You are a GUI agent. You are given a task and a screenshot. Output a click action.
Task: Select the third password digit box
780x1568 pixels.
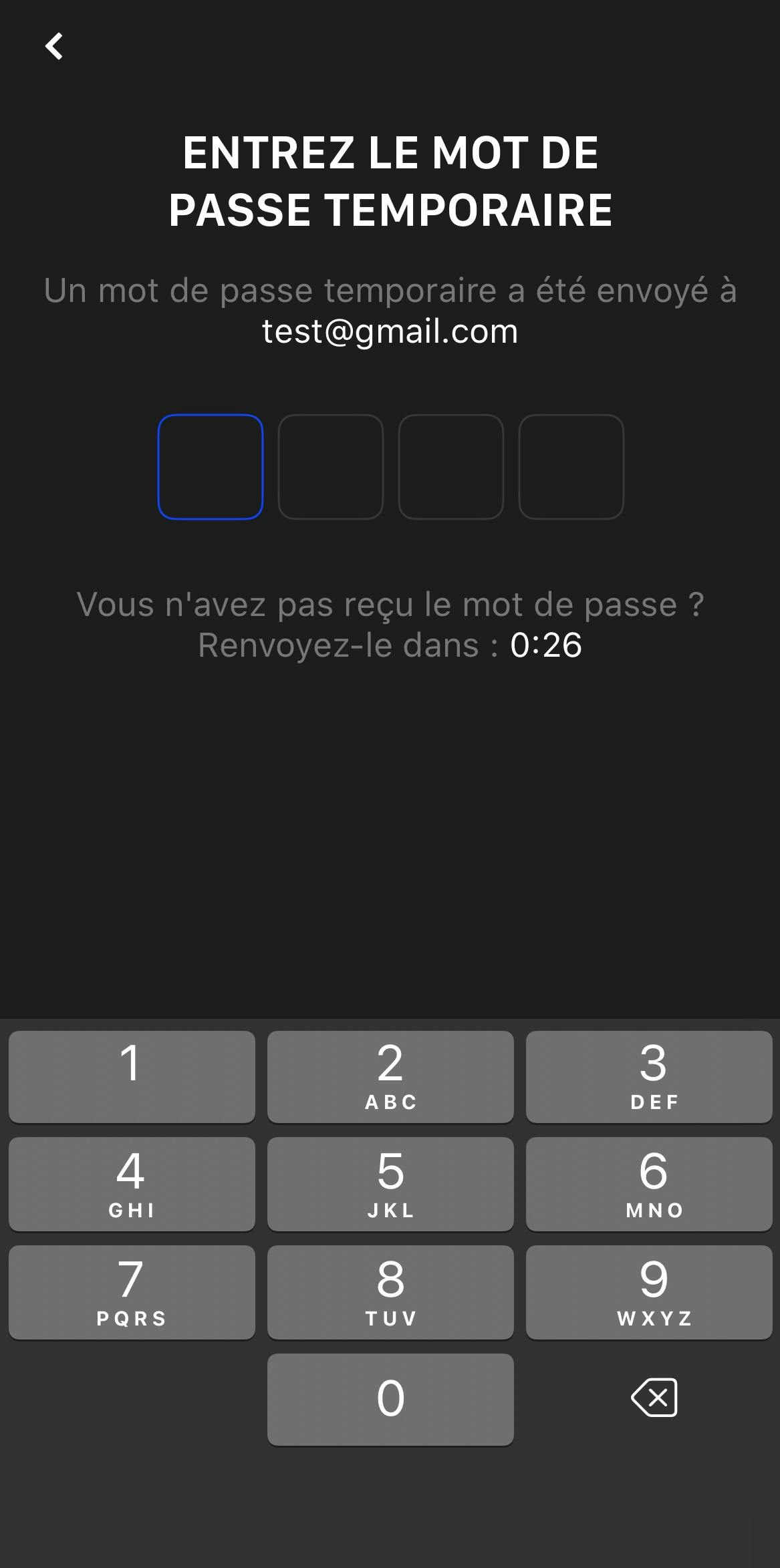click(x=451, y=467)
